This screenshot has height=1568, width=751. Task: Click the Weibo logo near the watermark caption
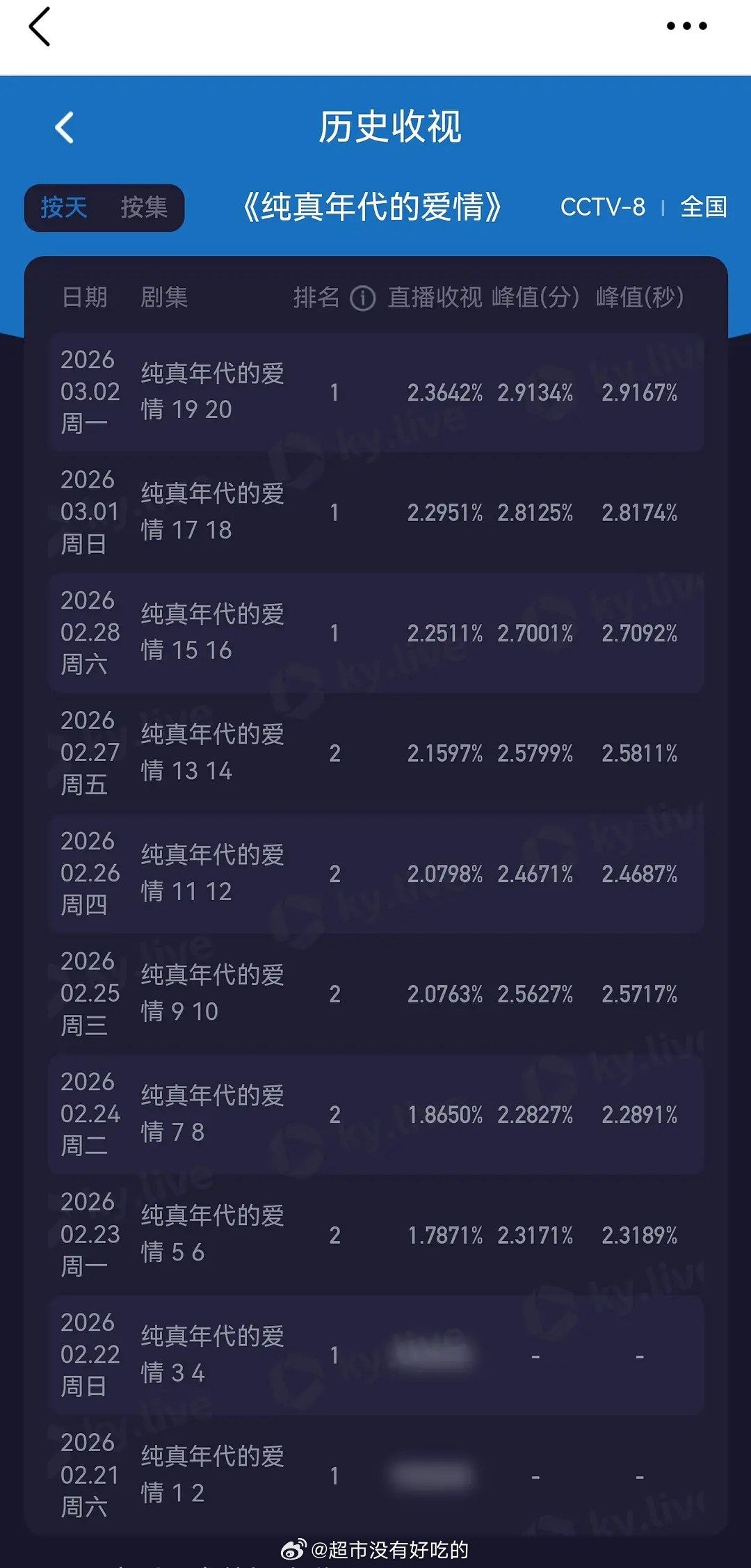tap(292, 1544)
